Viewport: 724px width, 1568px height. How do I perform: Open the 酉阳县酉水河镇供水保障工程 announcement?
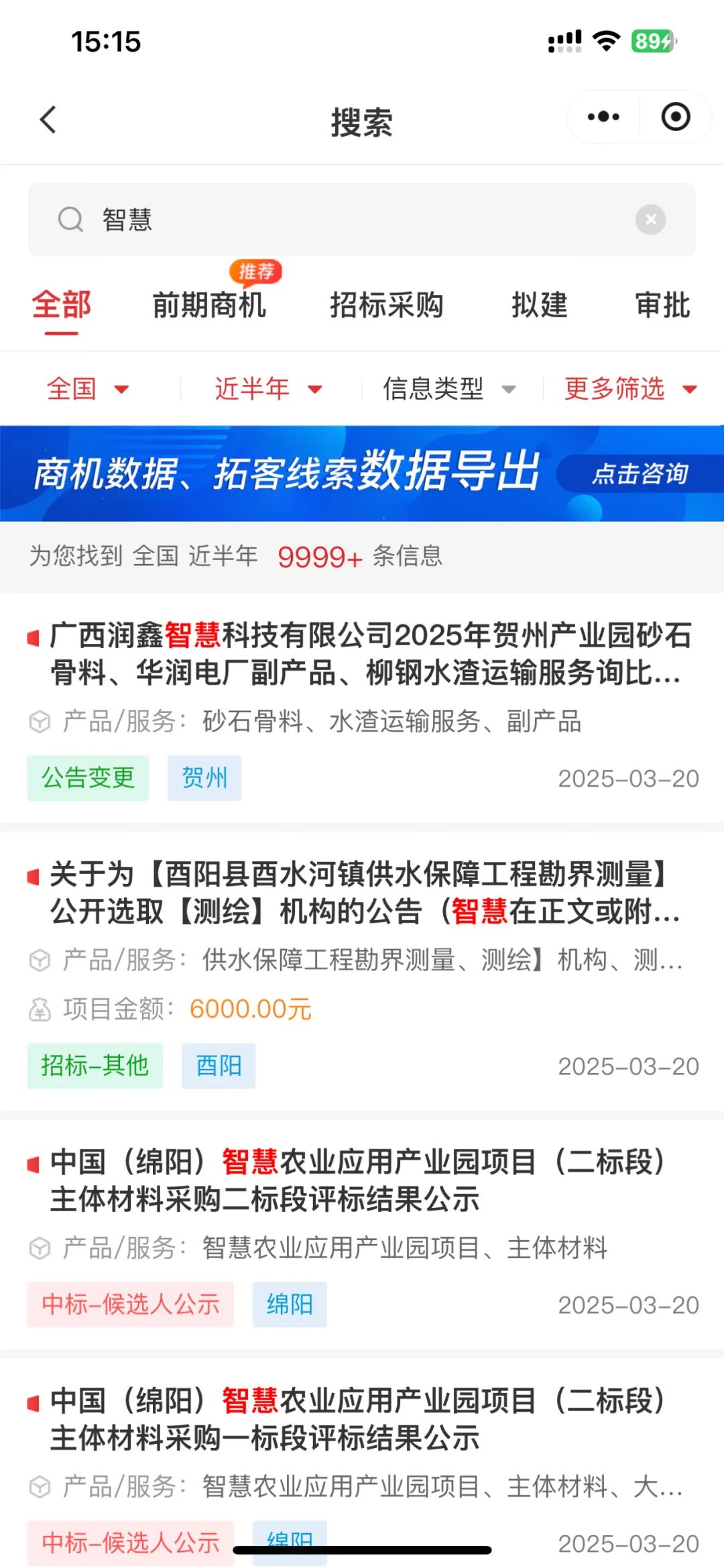point(362,971)
